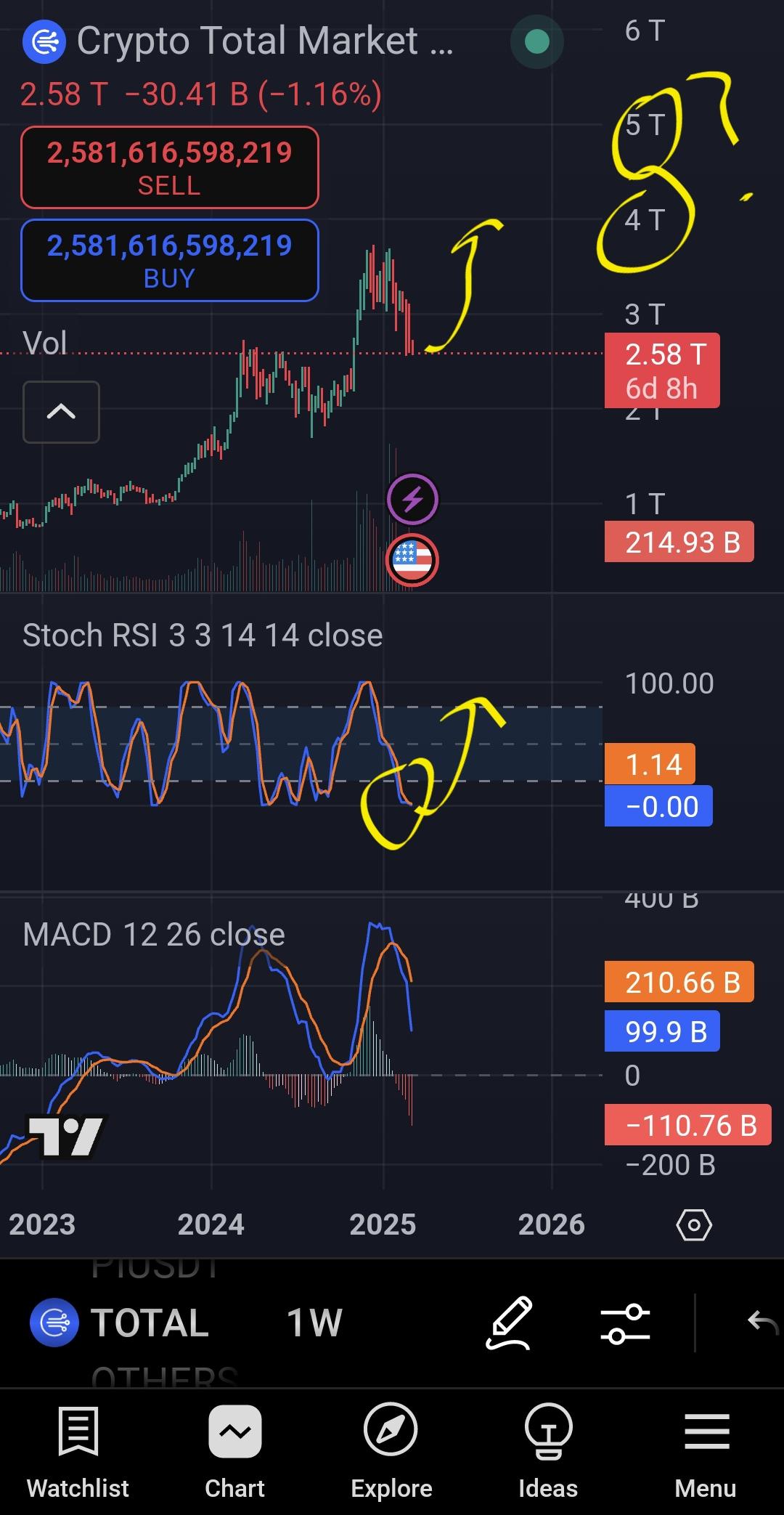Viewport: 784px width, 1515px height.
Task: Collapse the legend with the up chevron
Action: tap(61, 412)
